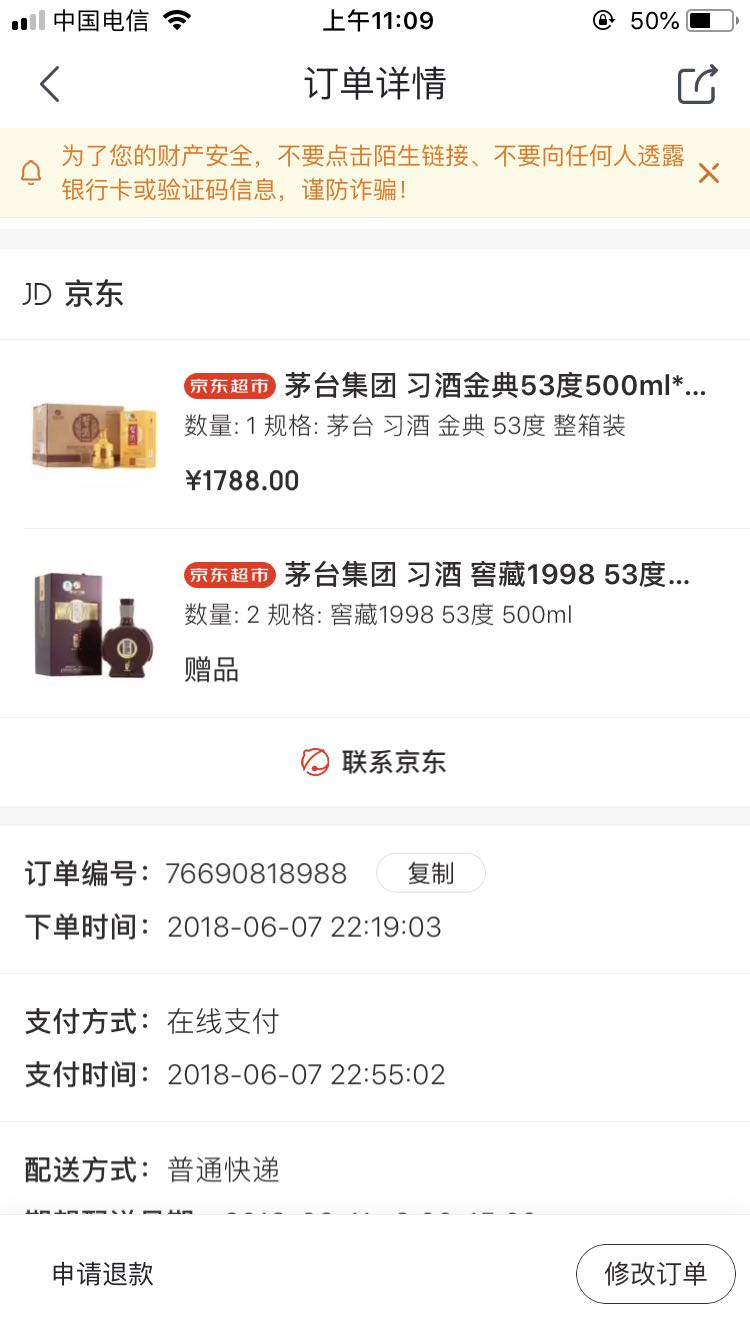
Task: Copy the order number with 复制
Action: coord(430,873)
